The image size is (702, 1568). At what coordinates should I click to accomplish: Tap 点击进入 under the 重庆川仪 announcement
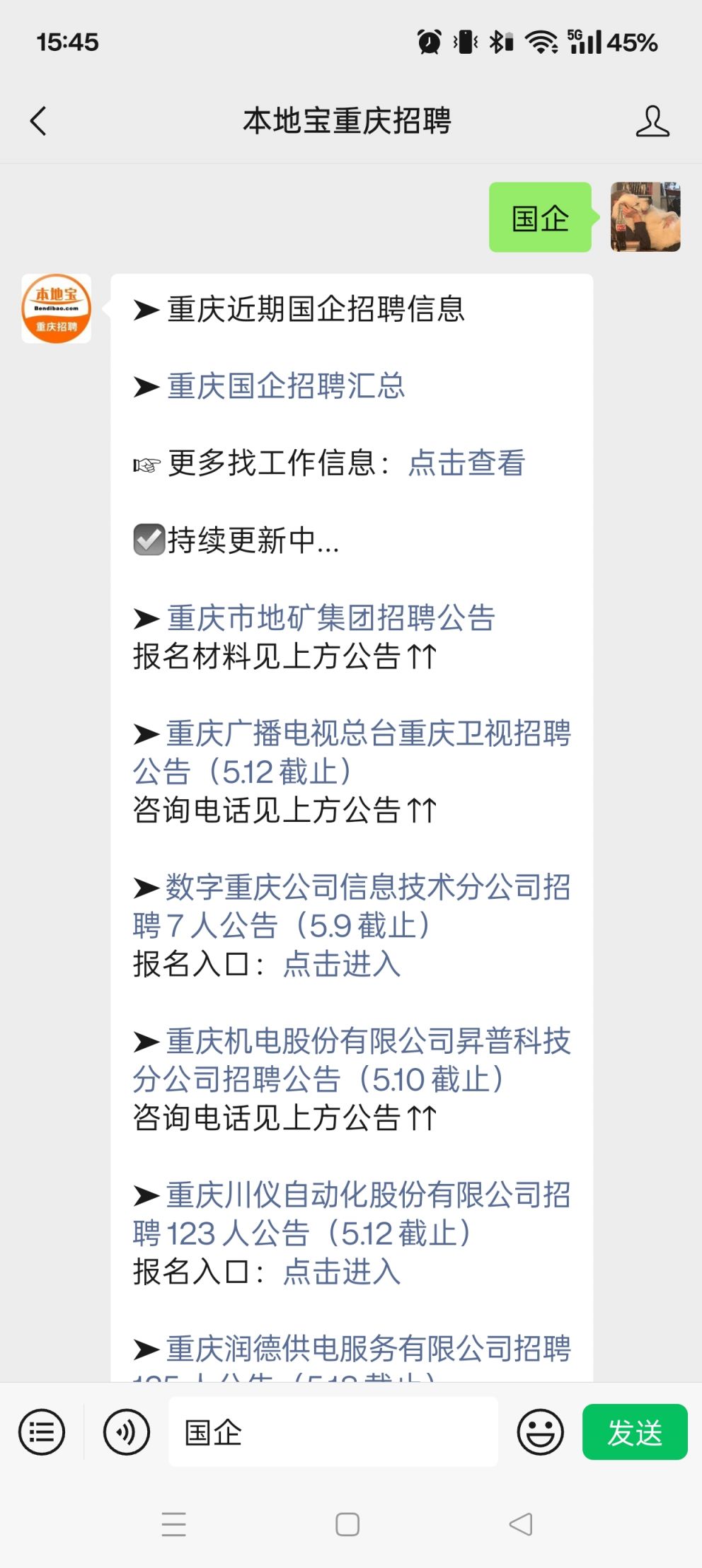tap(342, 1272)
